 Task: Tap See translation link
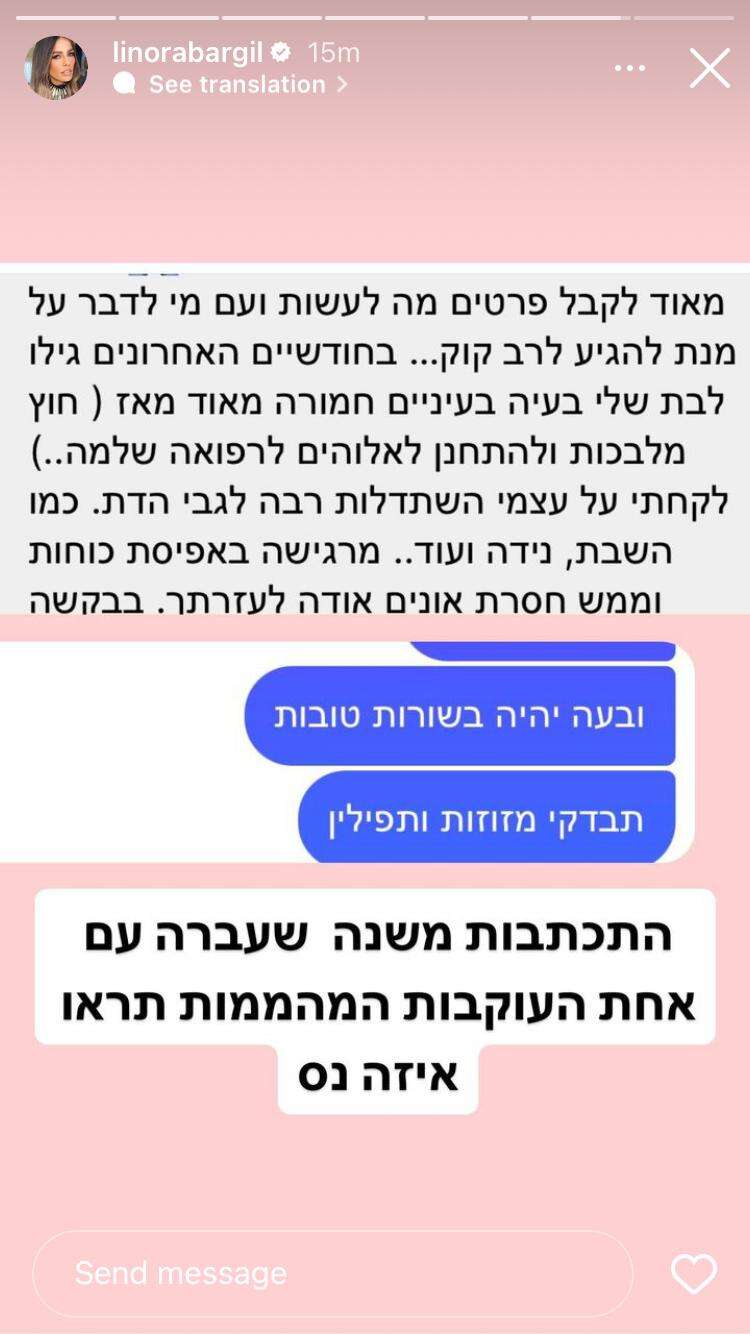[x=237, y=85]
